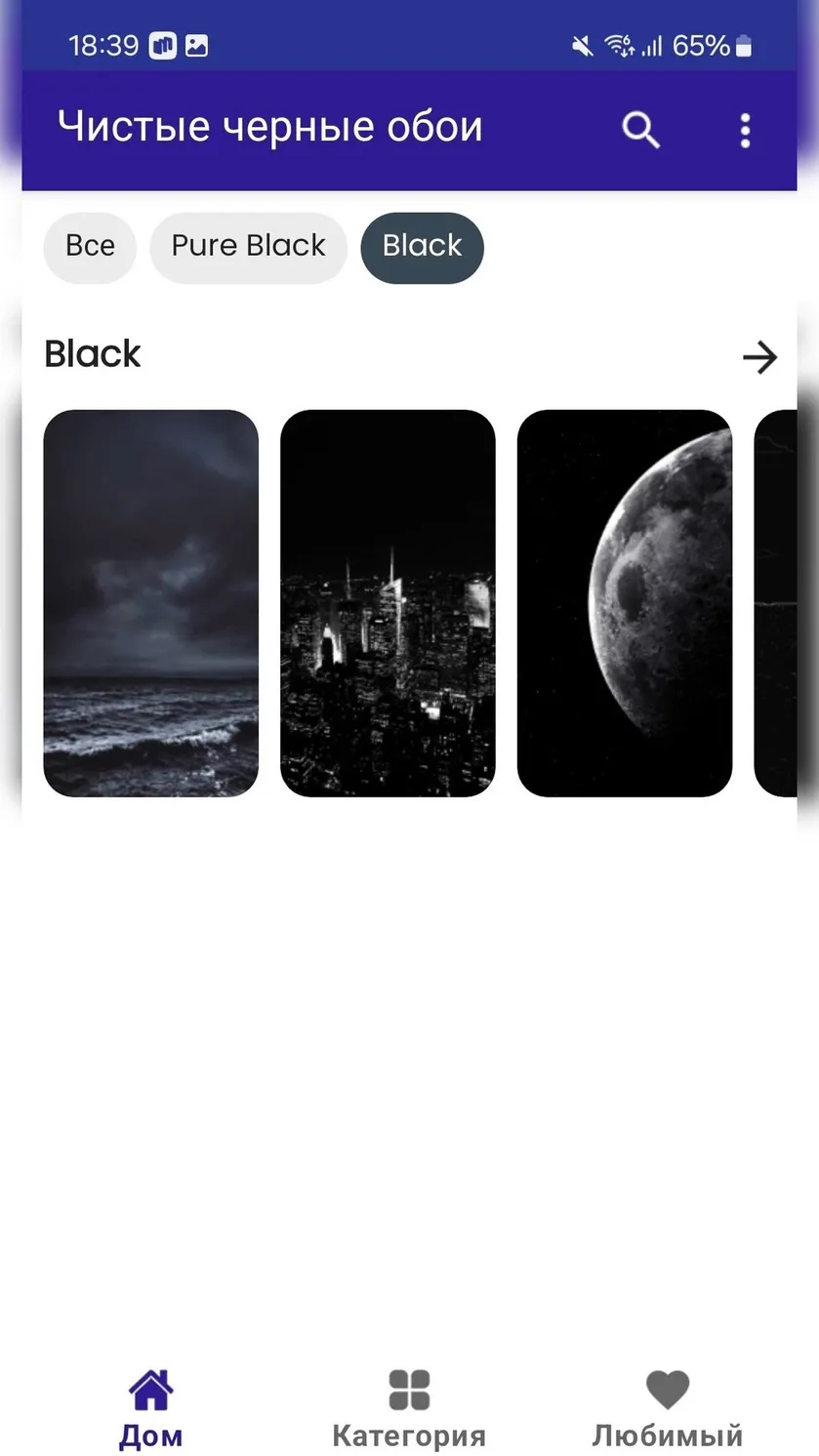Open the full Black section via arrow
Screen dimensions: 819x1456
tap(759, 357)
